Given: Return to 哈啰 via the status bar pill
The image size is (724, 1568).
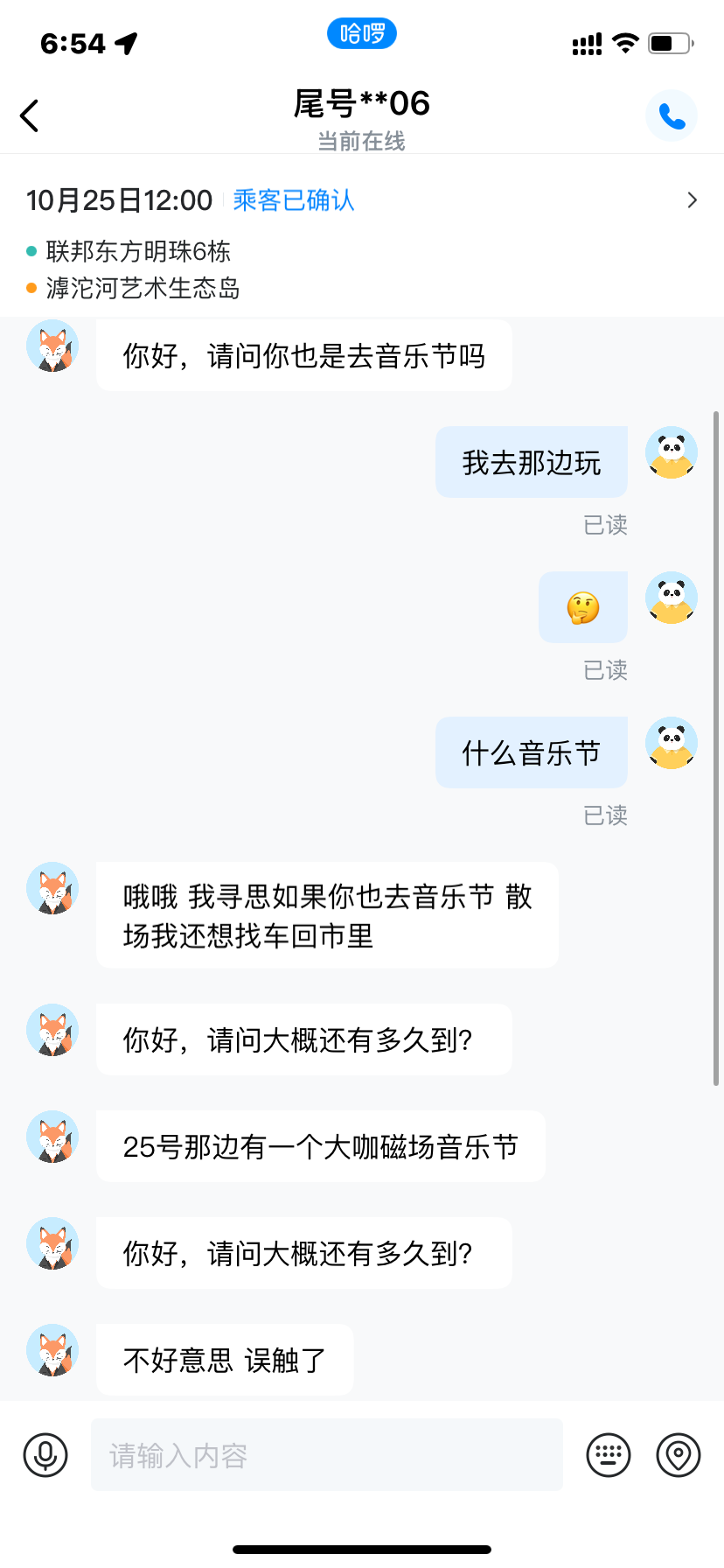Looking at the screenshot, I should (362, 34).
